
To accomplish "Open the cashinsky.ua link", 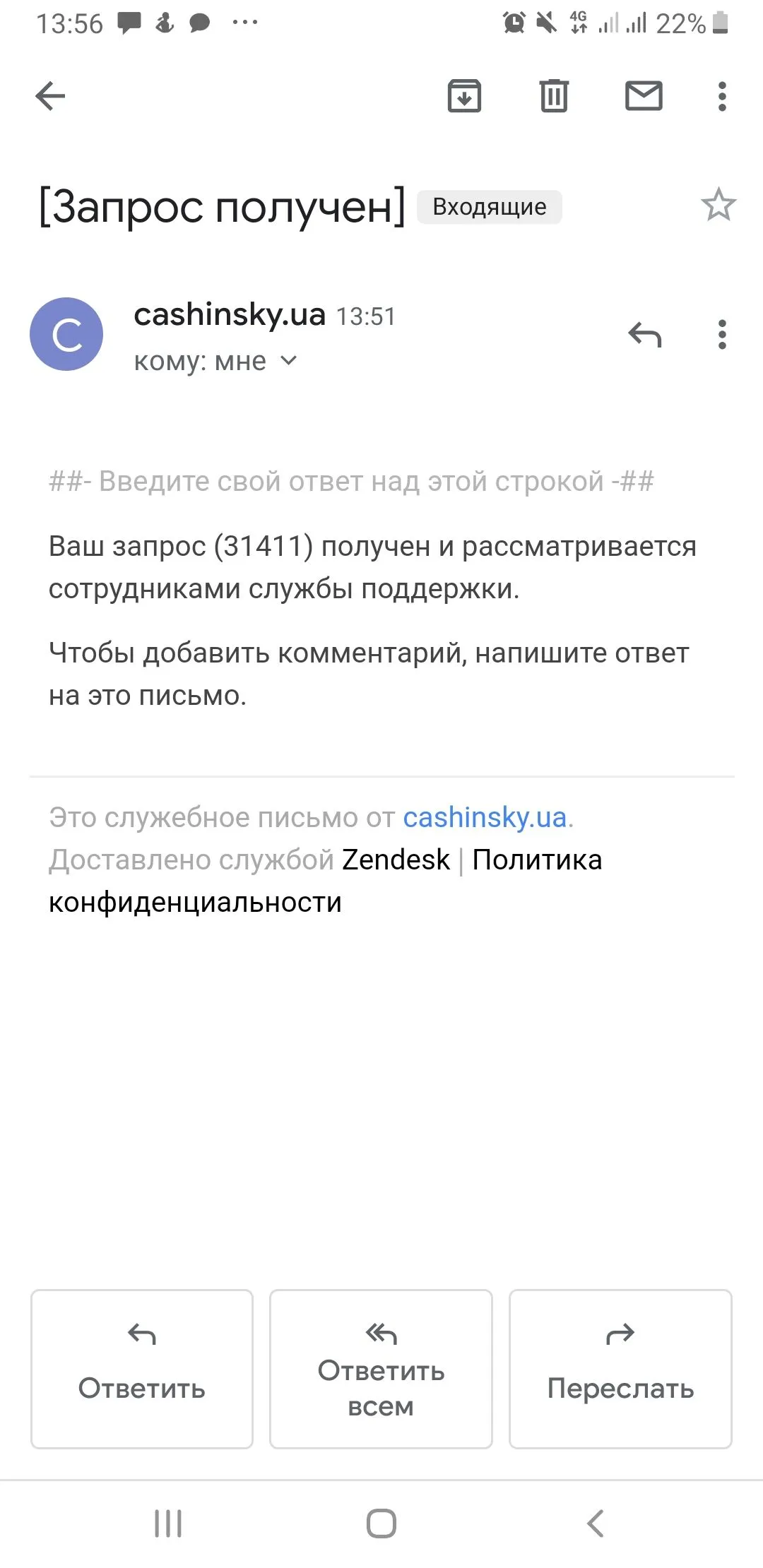I will pyautogui.click(x=485, y=818).
